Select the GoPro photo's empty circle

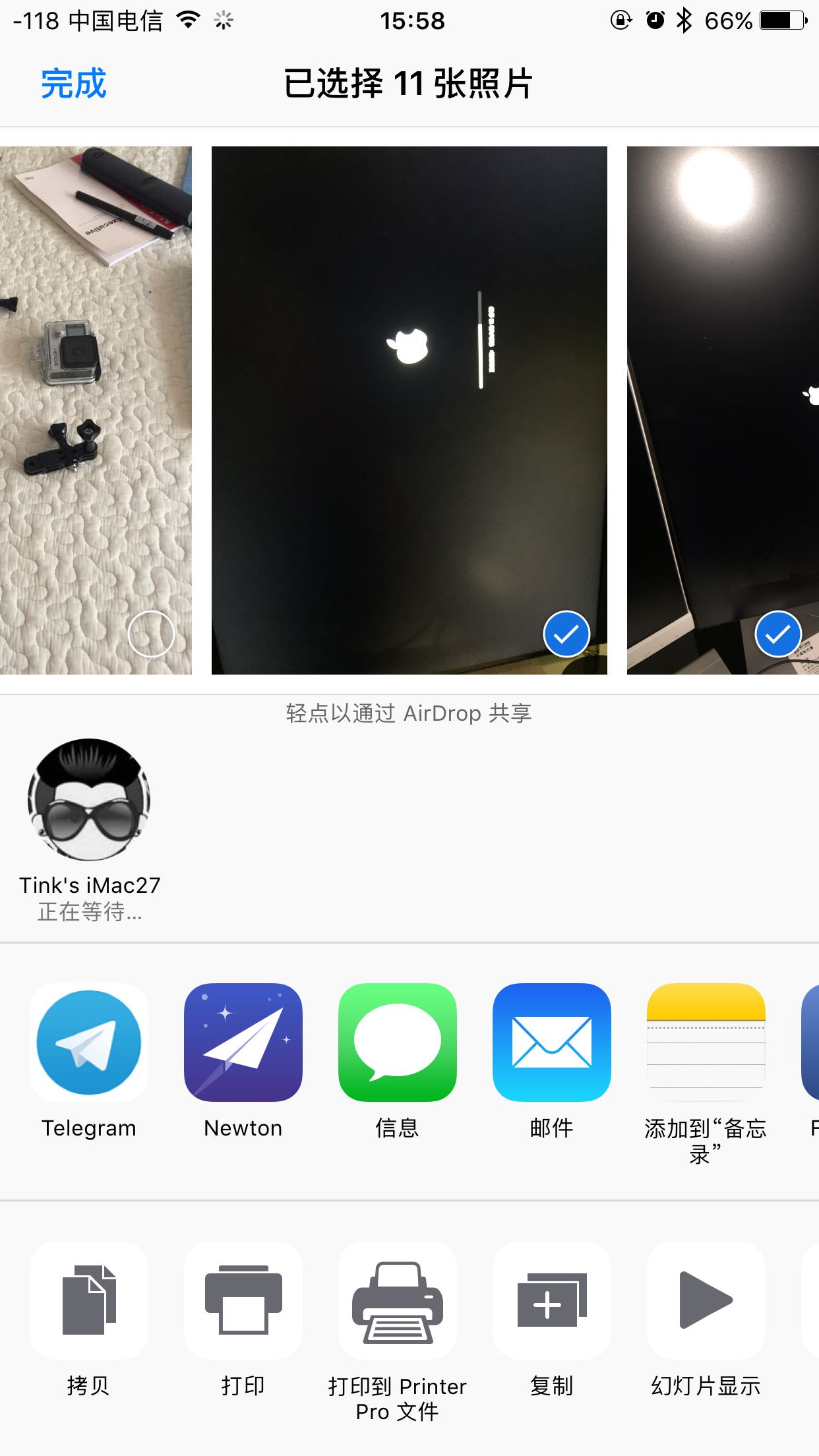point(150,634)
